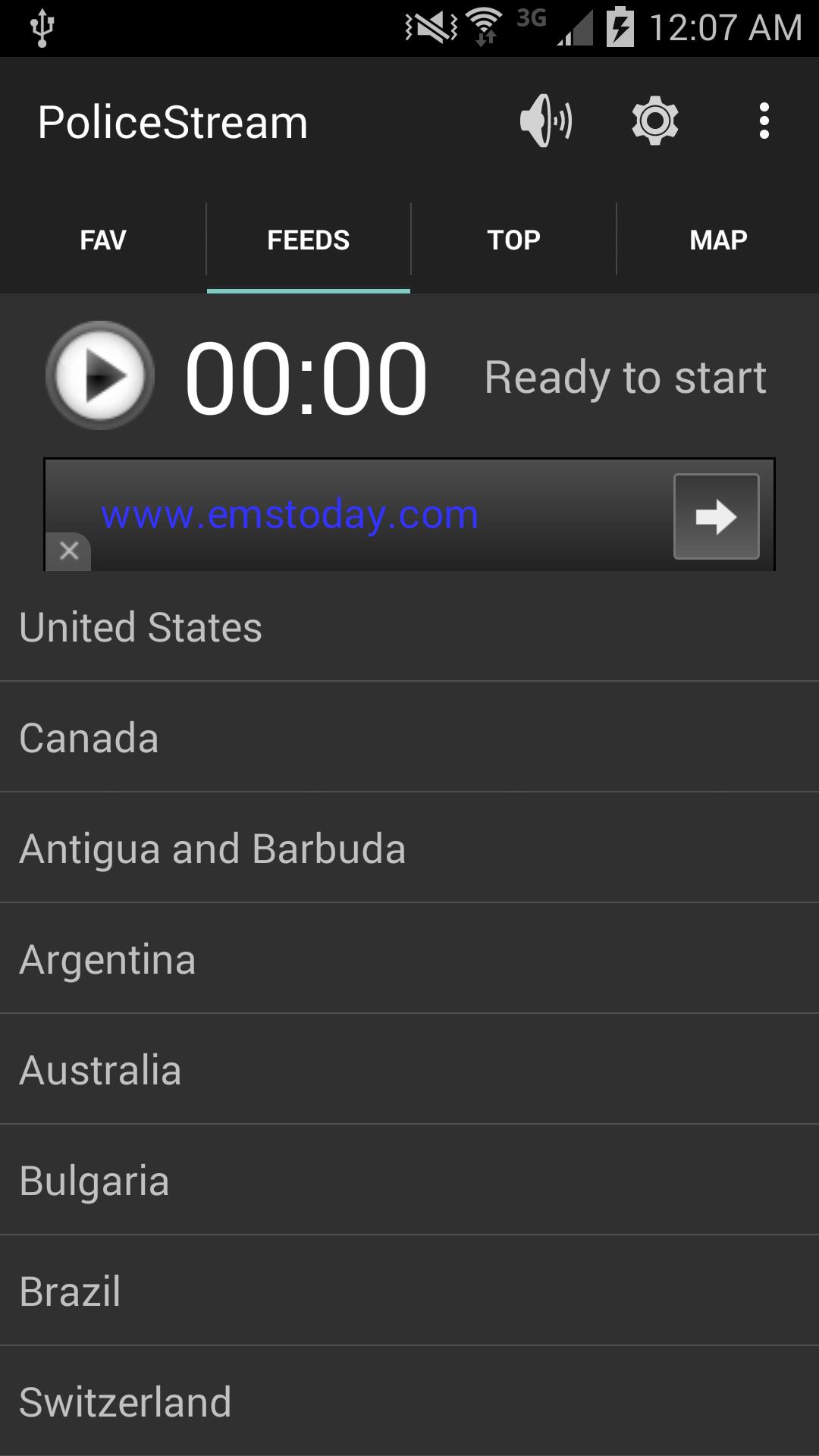819x1456 pixels.
Task: Switch to the FAV tab
Action: point(103,240)
